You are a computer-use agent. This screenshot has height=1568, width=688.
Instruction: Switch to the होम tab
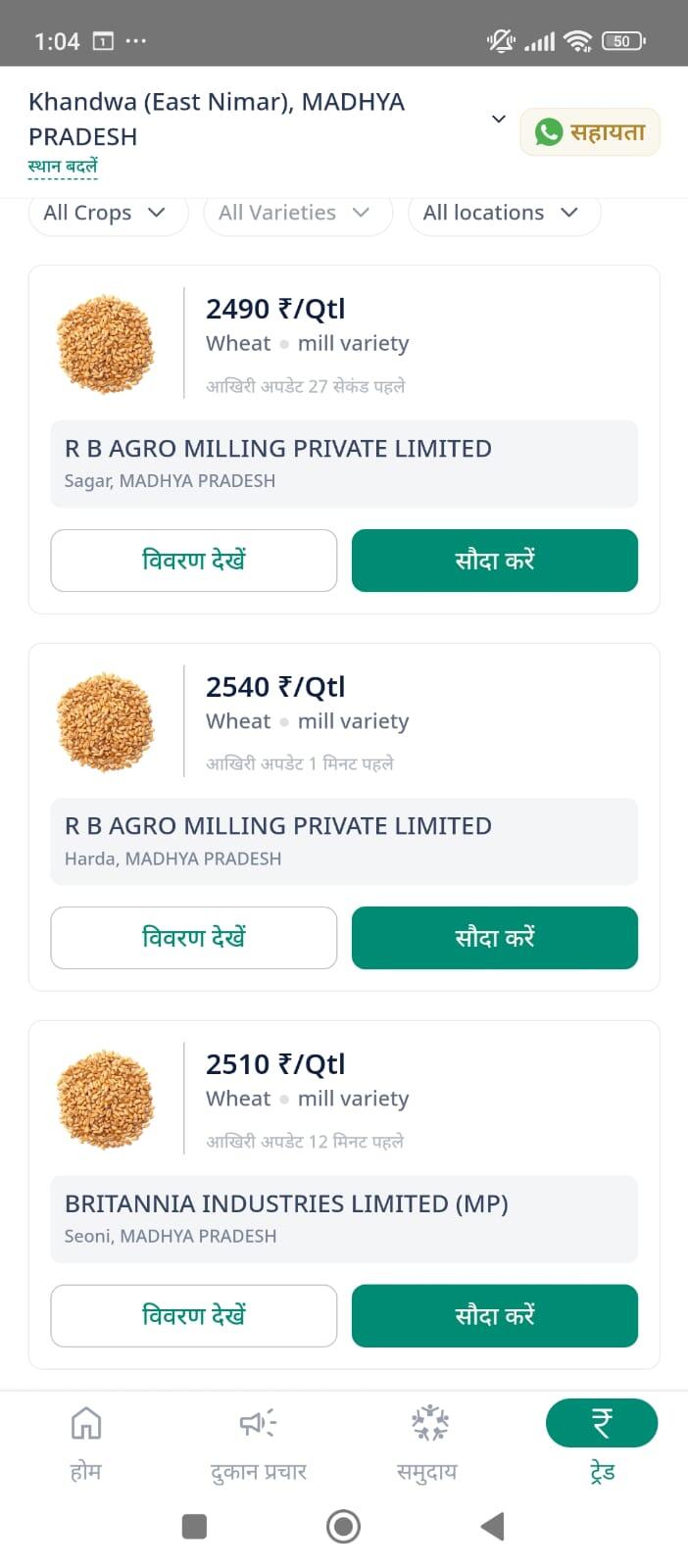point(86,1443)
